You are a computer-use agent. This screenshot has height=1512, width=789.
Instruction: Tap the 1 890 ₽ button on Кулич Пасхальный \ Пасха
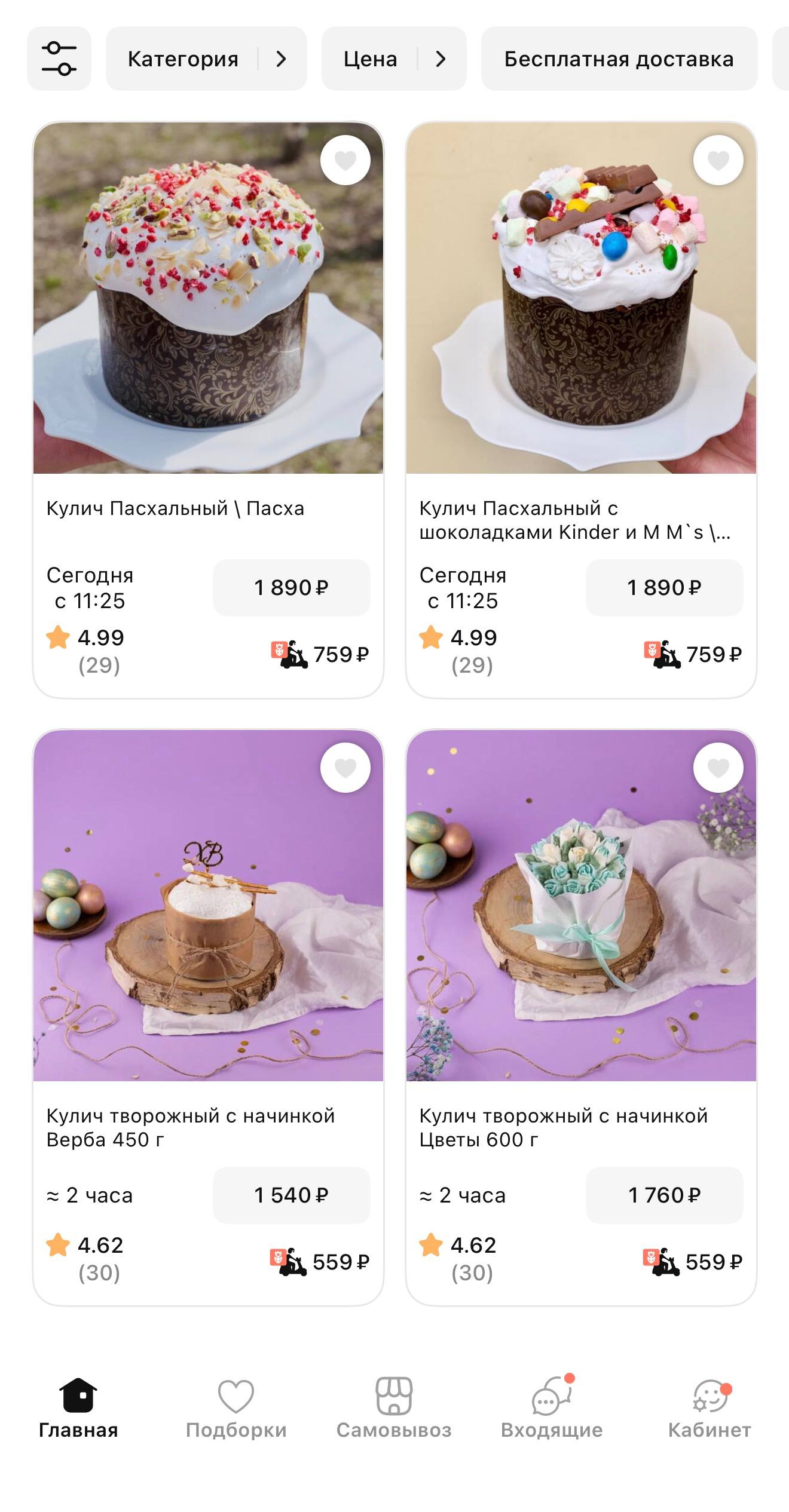[291, 588]
